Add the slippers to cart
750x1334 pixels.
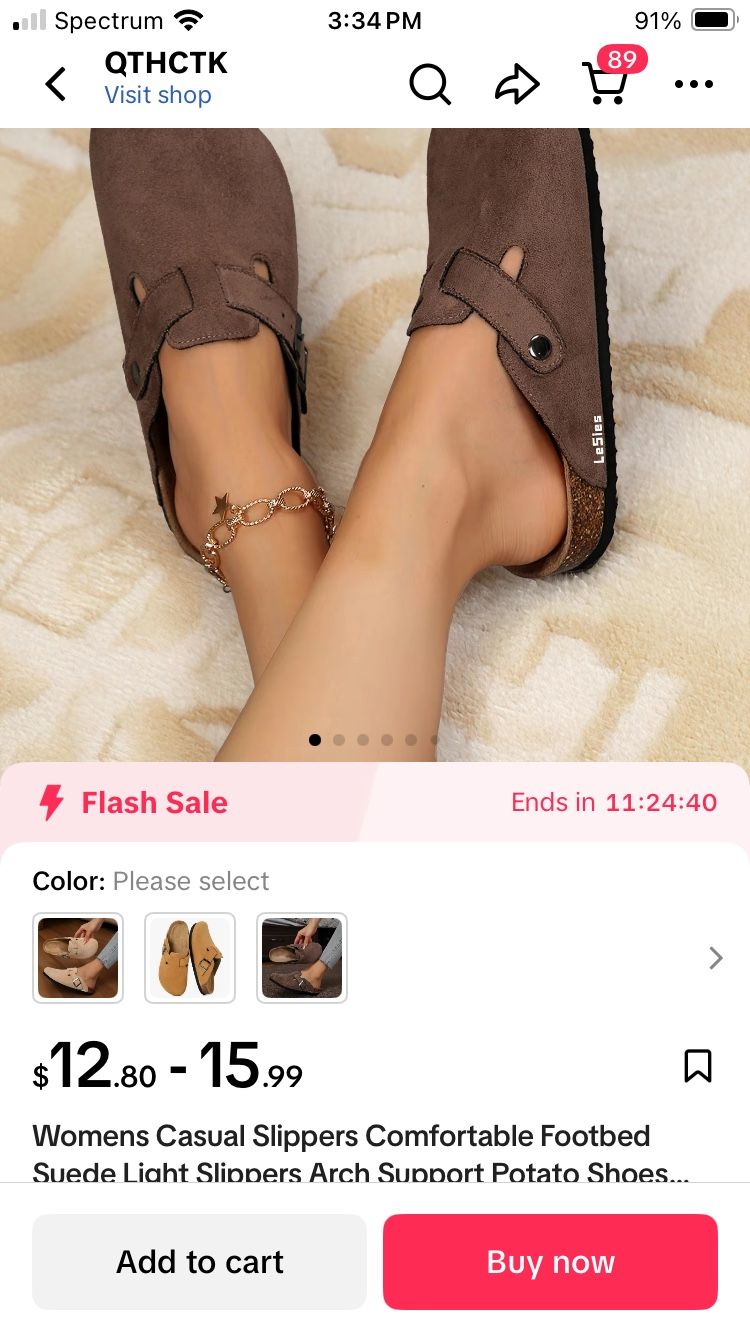[200, 1262]
